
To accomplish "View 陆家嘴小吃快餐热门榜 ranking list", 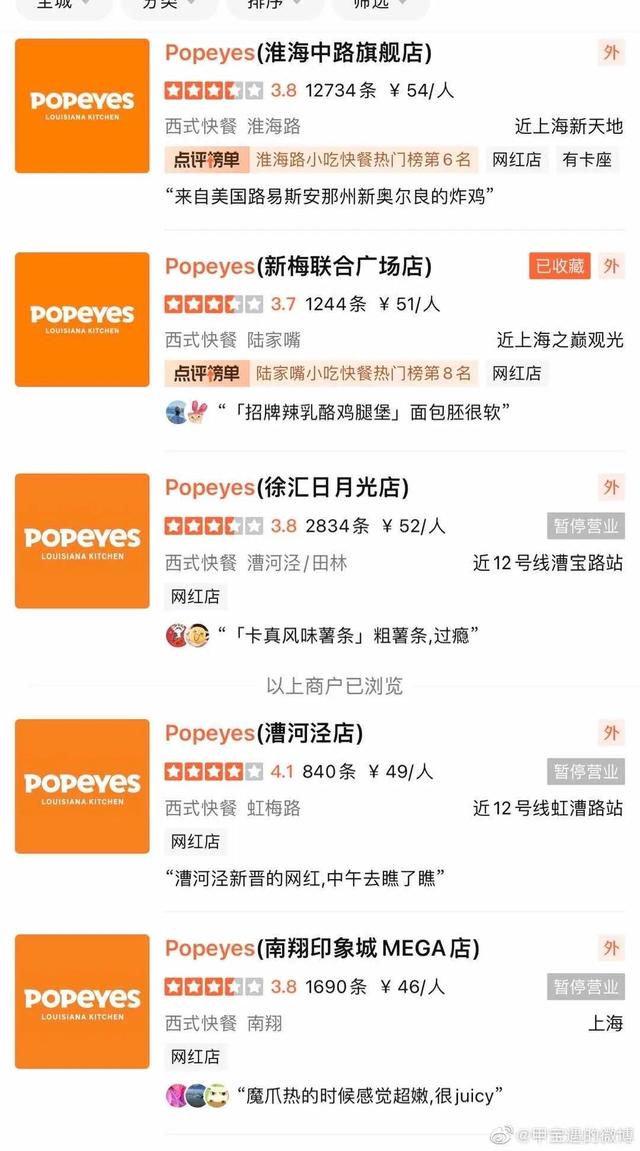I will pyautogui.click(x=322, y=373).
